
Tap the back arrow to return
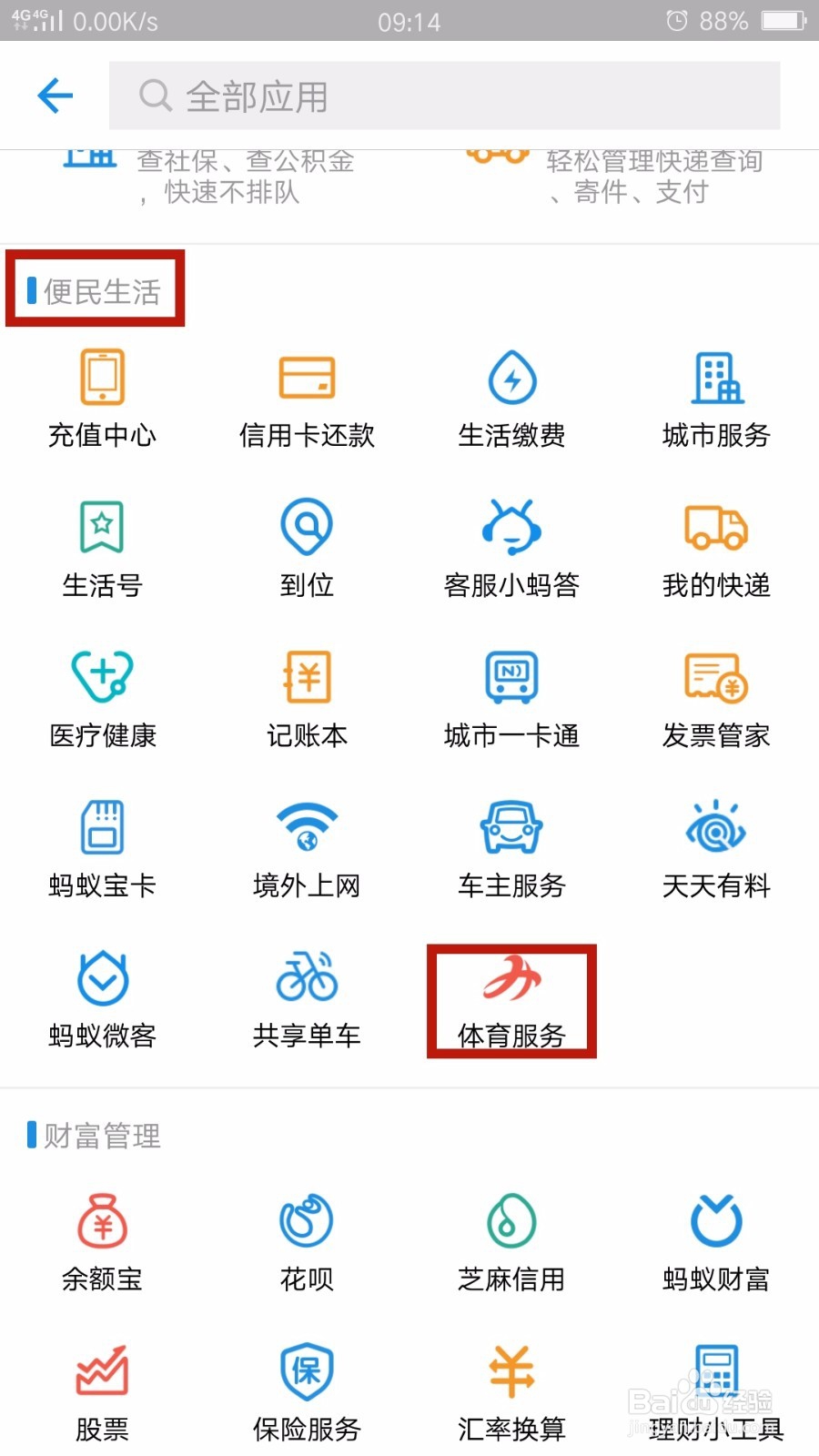[55, 96]
